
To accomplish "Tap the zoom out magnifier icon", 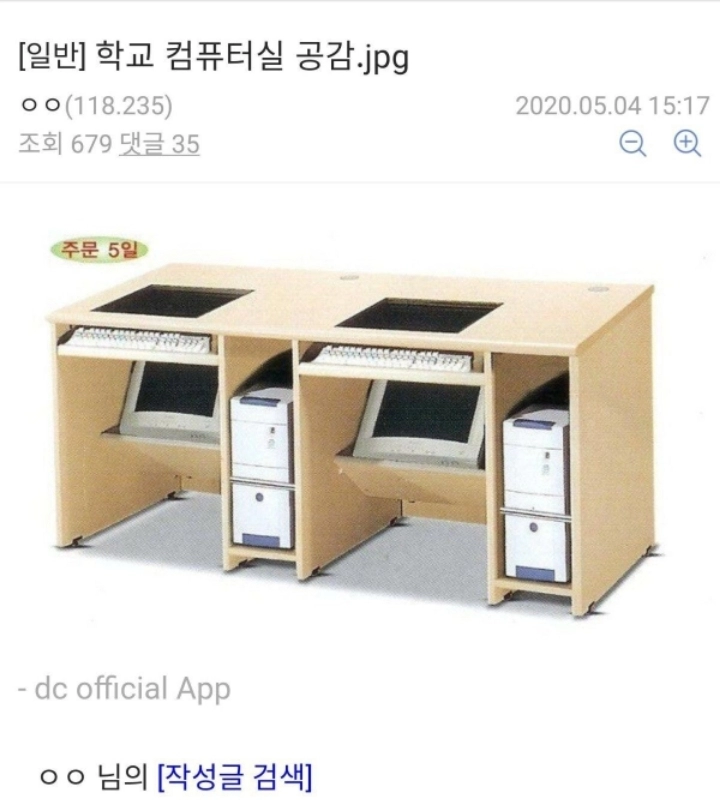I will tap(633, 144).
